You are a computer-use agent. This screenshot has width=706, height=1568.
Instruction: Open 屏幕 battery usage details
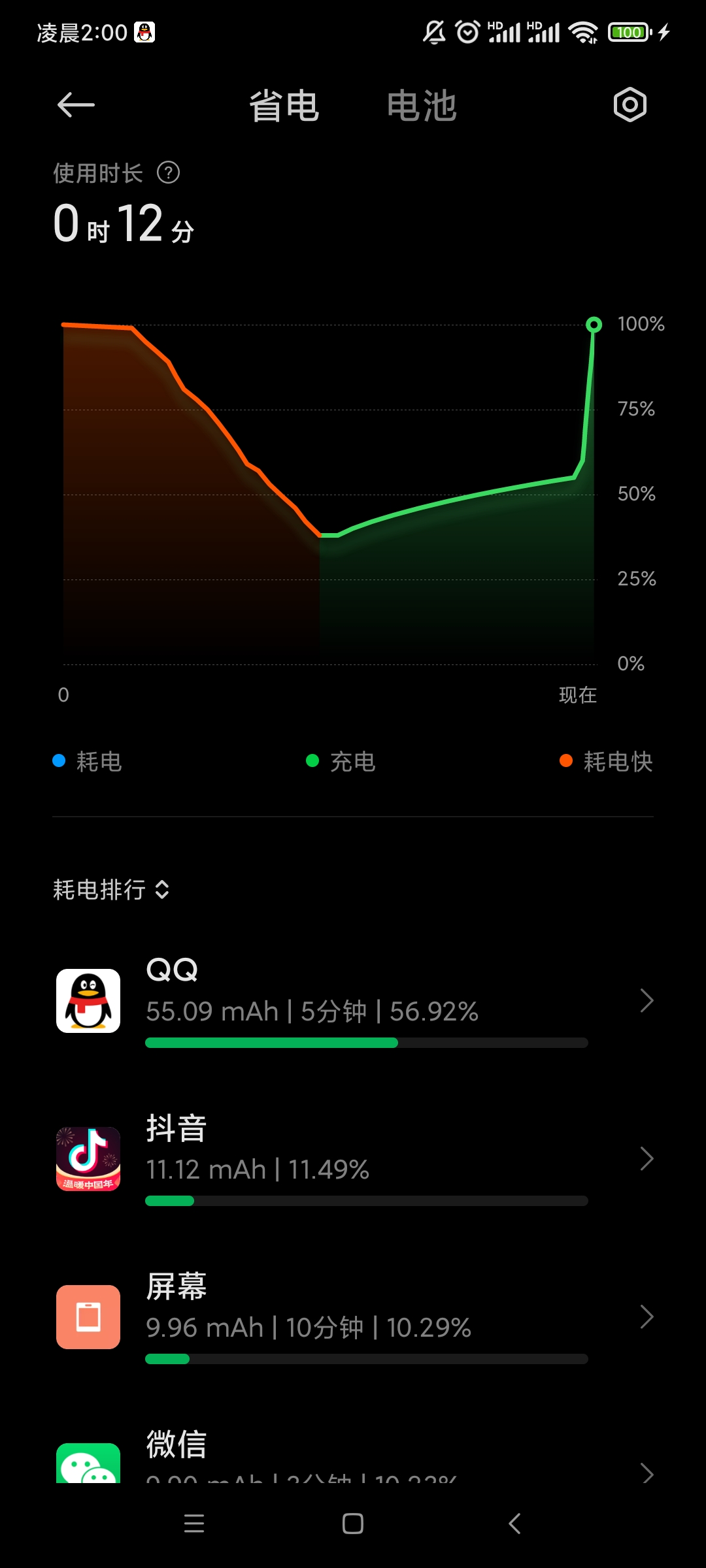pyautogui.click(x=353, y=1317)
